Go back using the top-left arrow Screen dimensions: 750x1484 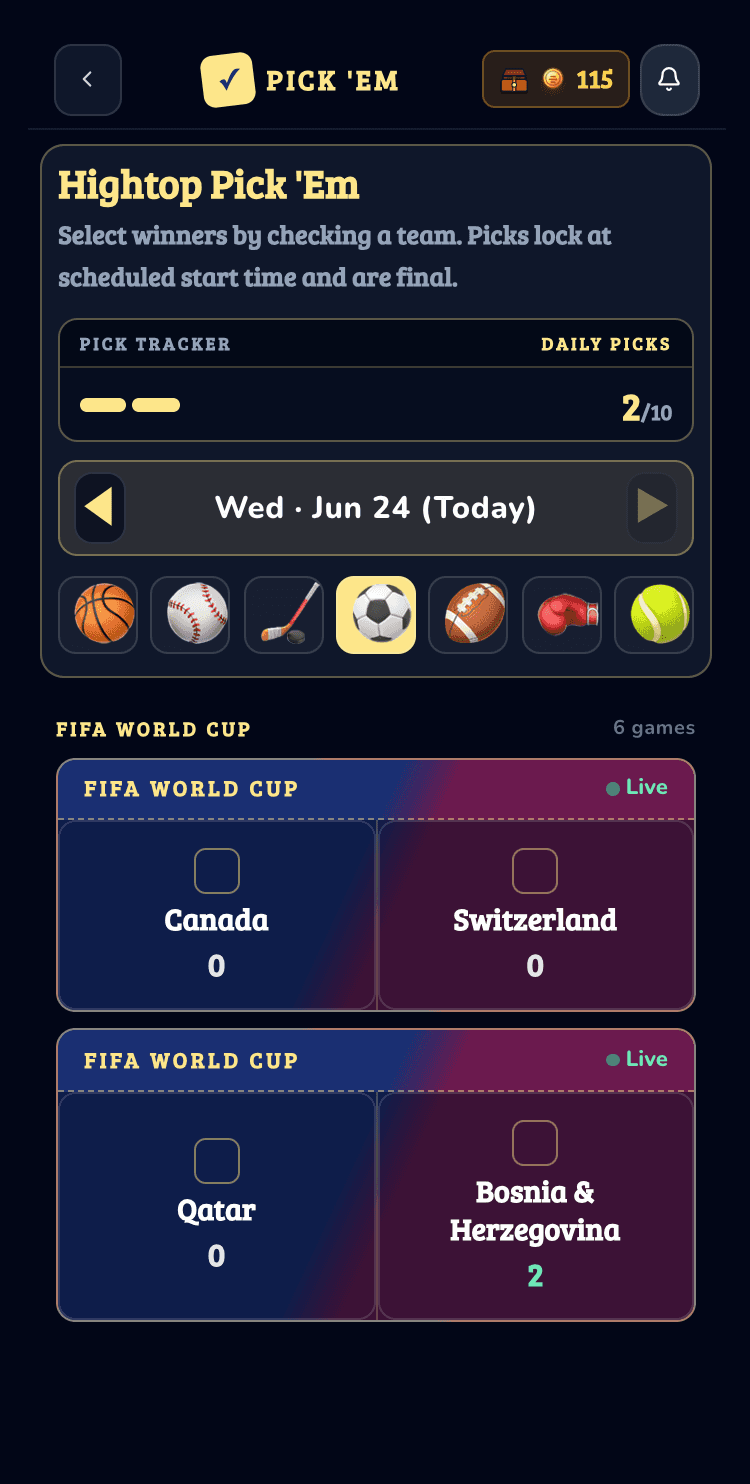tap(88, 80)
